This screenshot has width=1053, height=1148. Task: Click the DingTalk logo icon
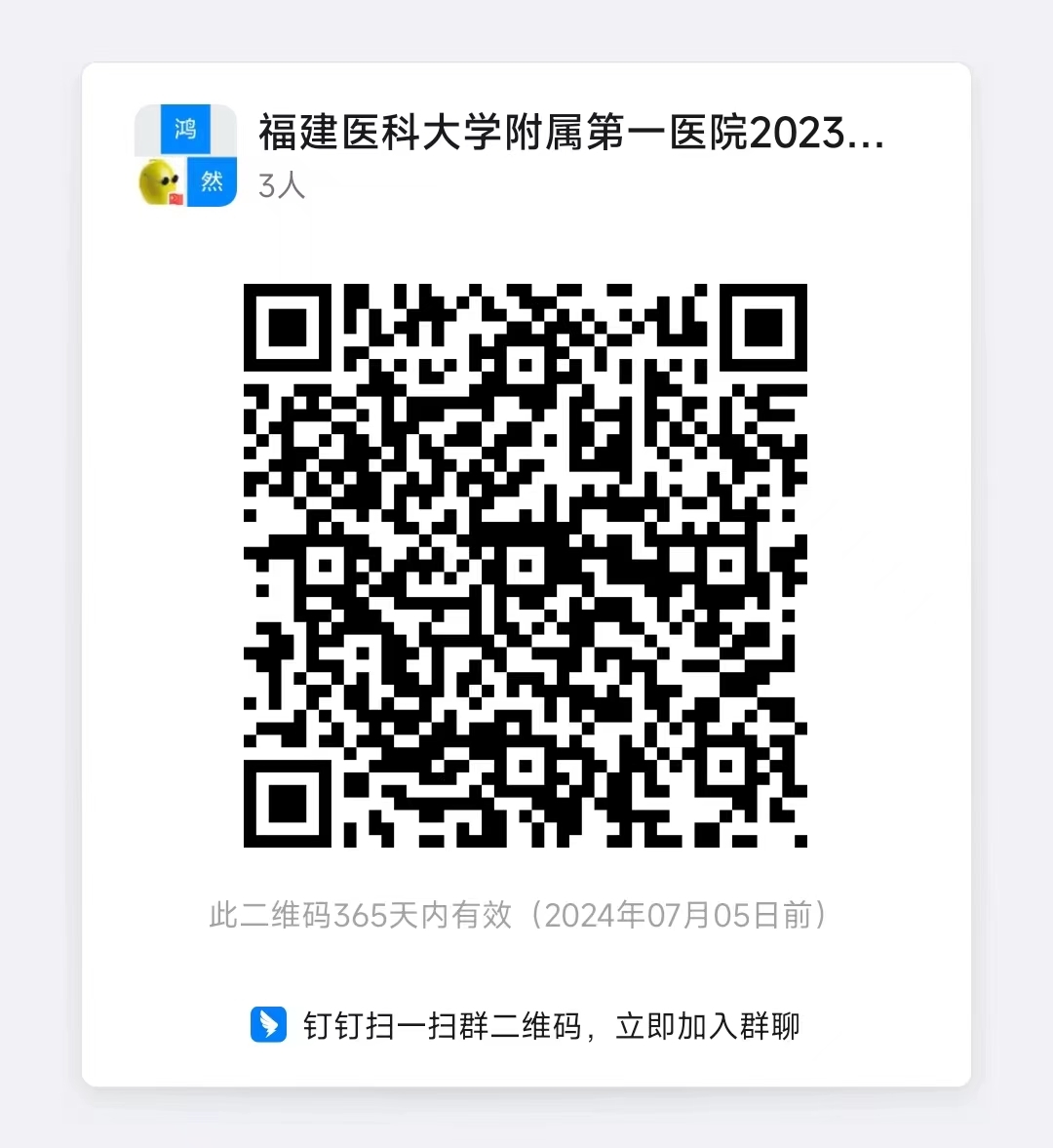tap(270, 1025)
